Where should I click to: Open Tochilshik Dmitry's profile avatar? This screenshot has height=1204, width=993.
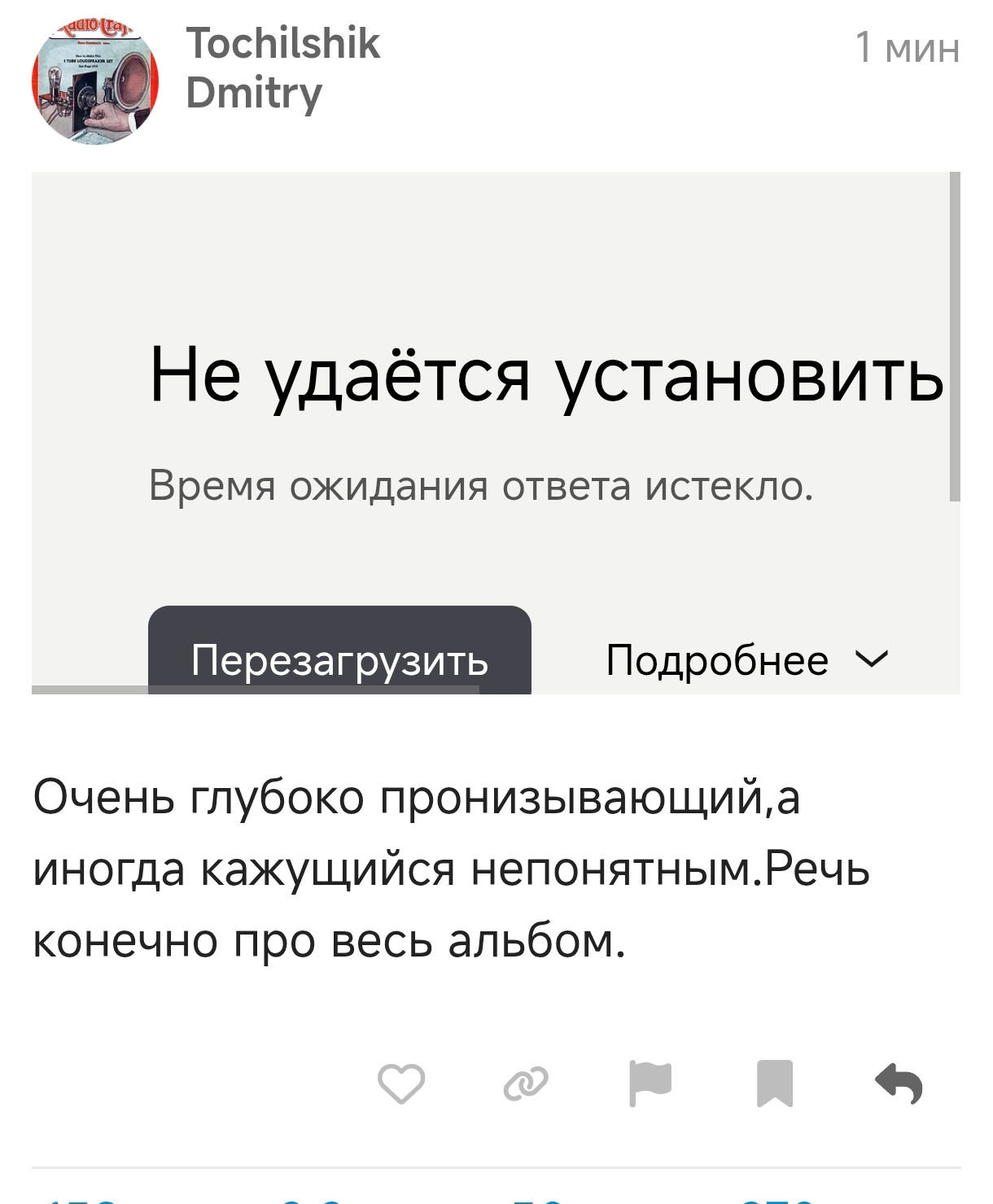95,82
